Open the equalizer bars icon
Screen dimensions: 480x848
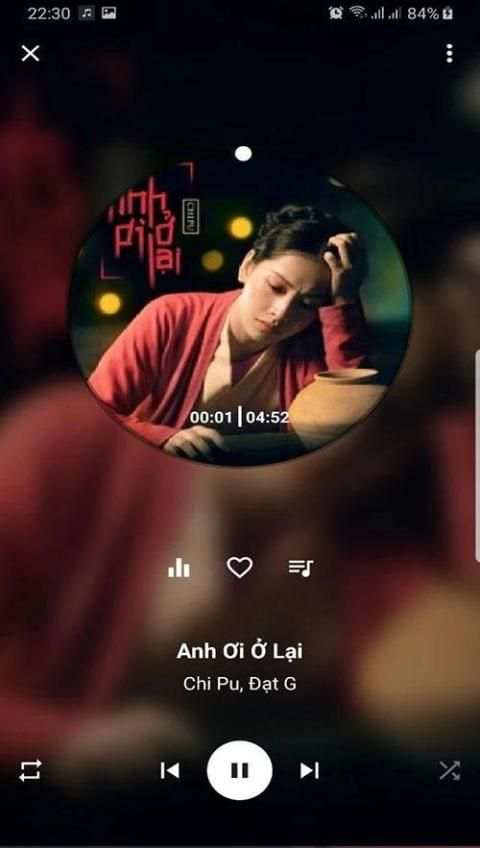(179, 567)
